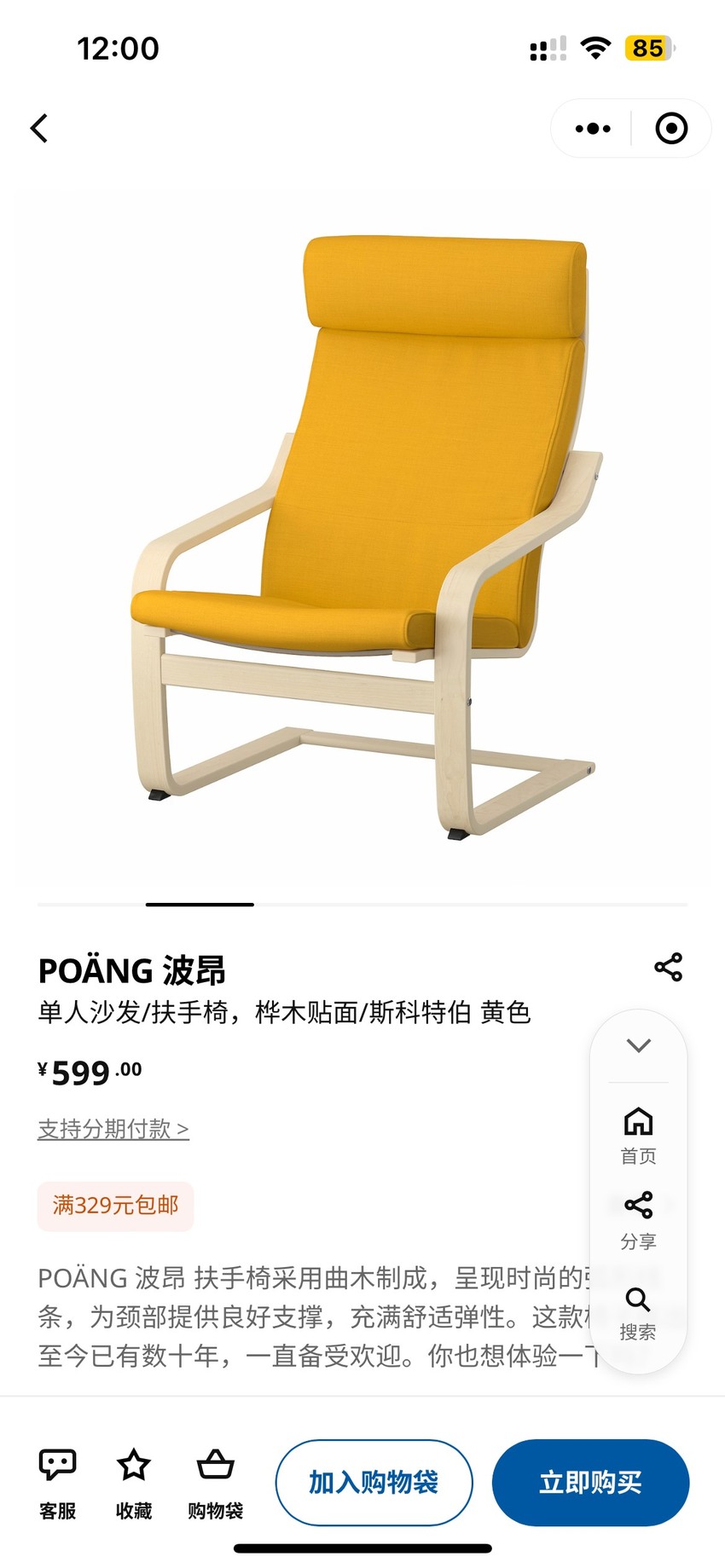Image resolution: width=725 pixels, height=1568 pixels.
Task: Buy now with 立即购买
Action: pyautogui.click(x=590, y=1483)
